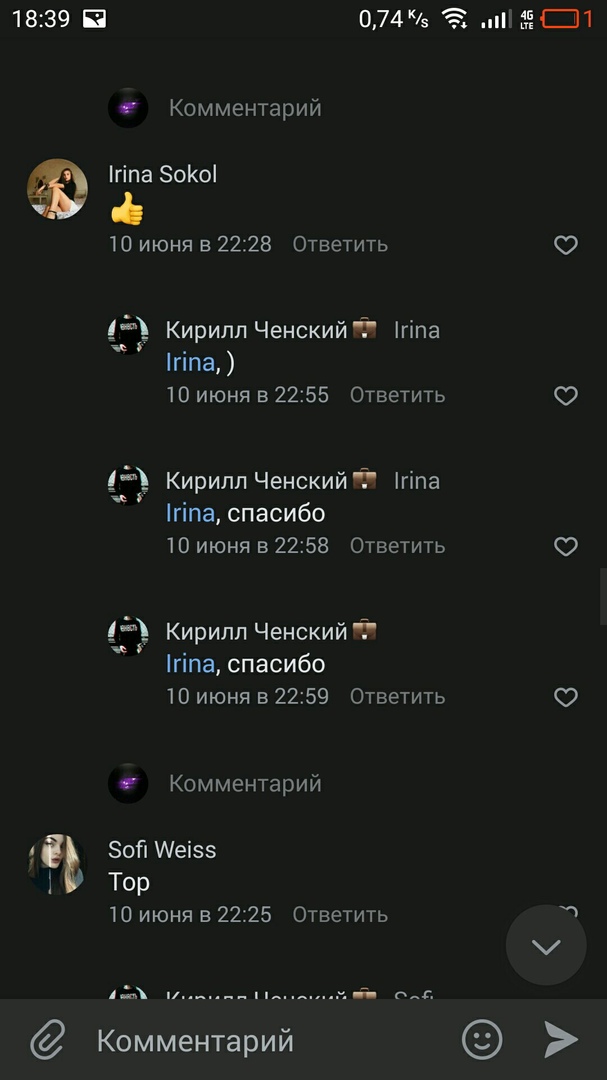The width and height of the screenshot is (607, 1080).
Task: Like the 'спасибо' comment from 22:58
Action: [566, 547]
